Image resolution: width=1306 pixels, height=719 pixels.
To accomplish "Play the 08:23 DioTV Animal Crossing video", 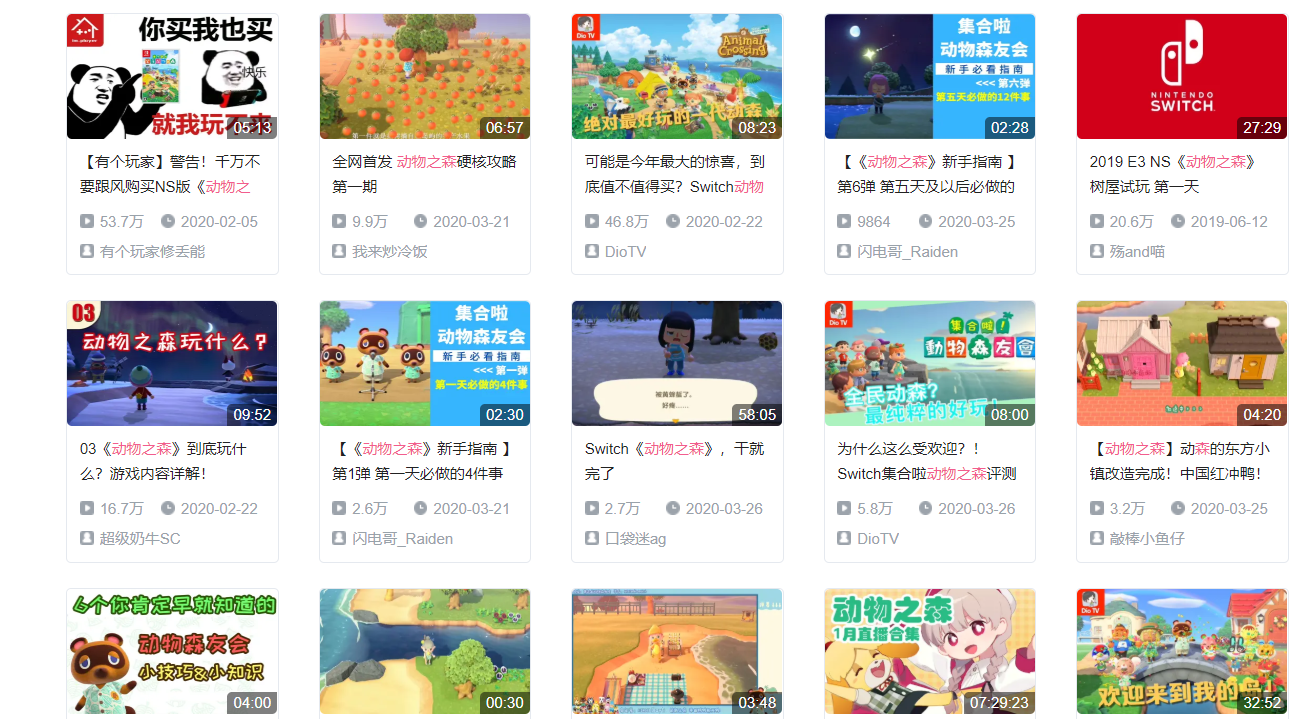I will tap(677, 76).
